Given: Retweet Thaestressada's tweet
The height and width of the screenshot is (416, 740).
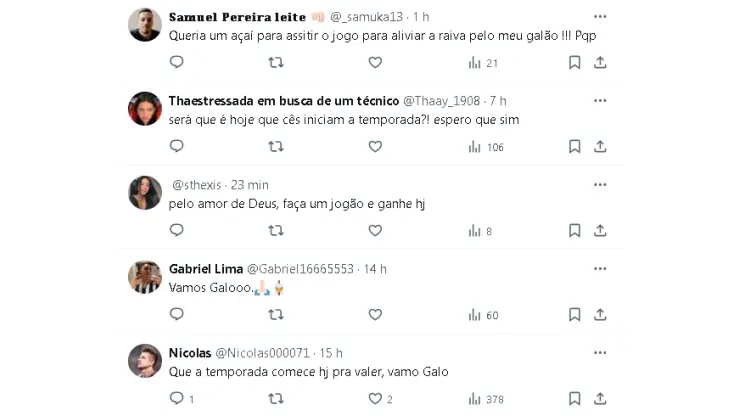Looking at the screenshot, I should 276,146.
